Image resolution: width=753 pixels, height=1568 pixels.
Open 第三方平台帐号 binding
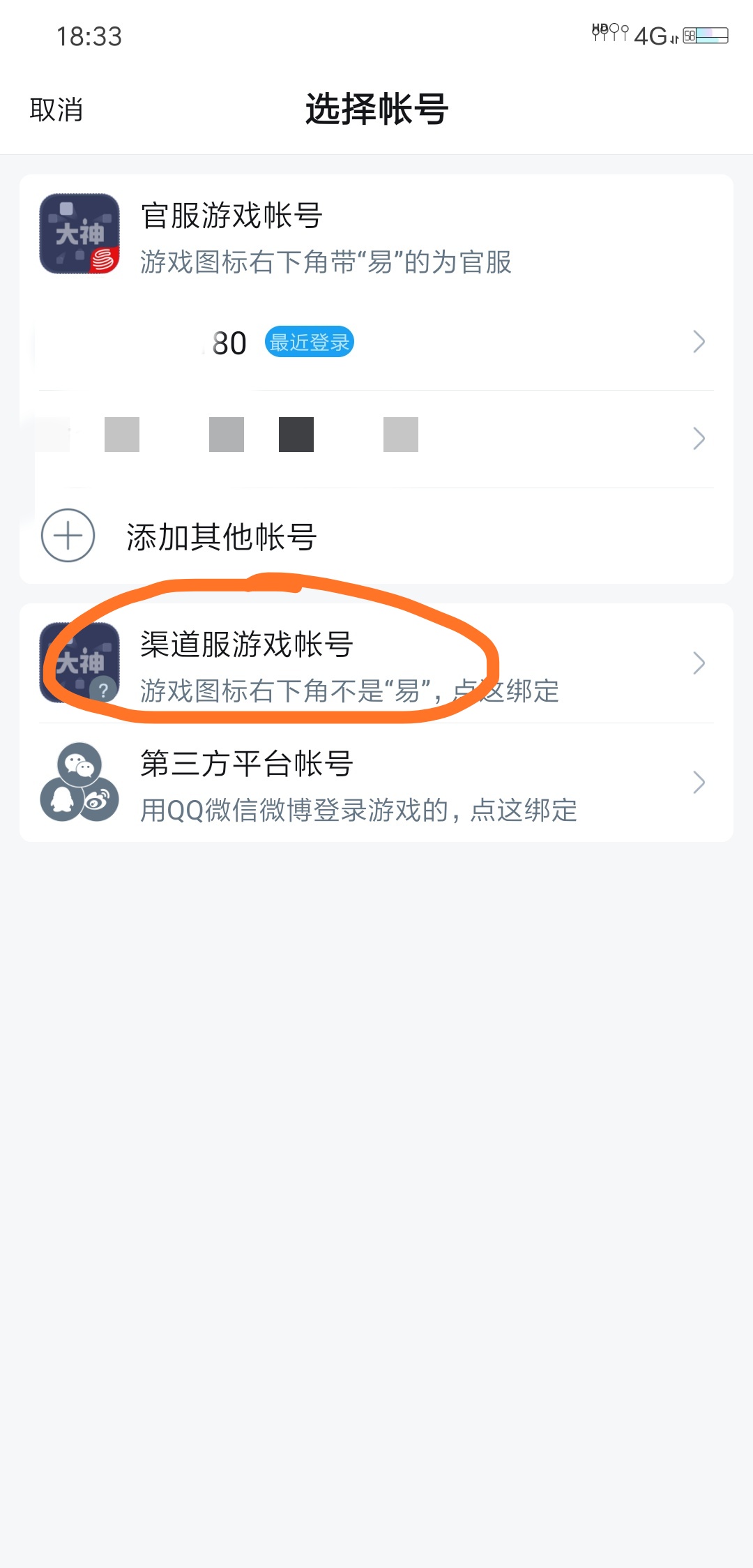point(376,784)
